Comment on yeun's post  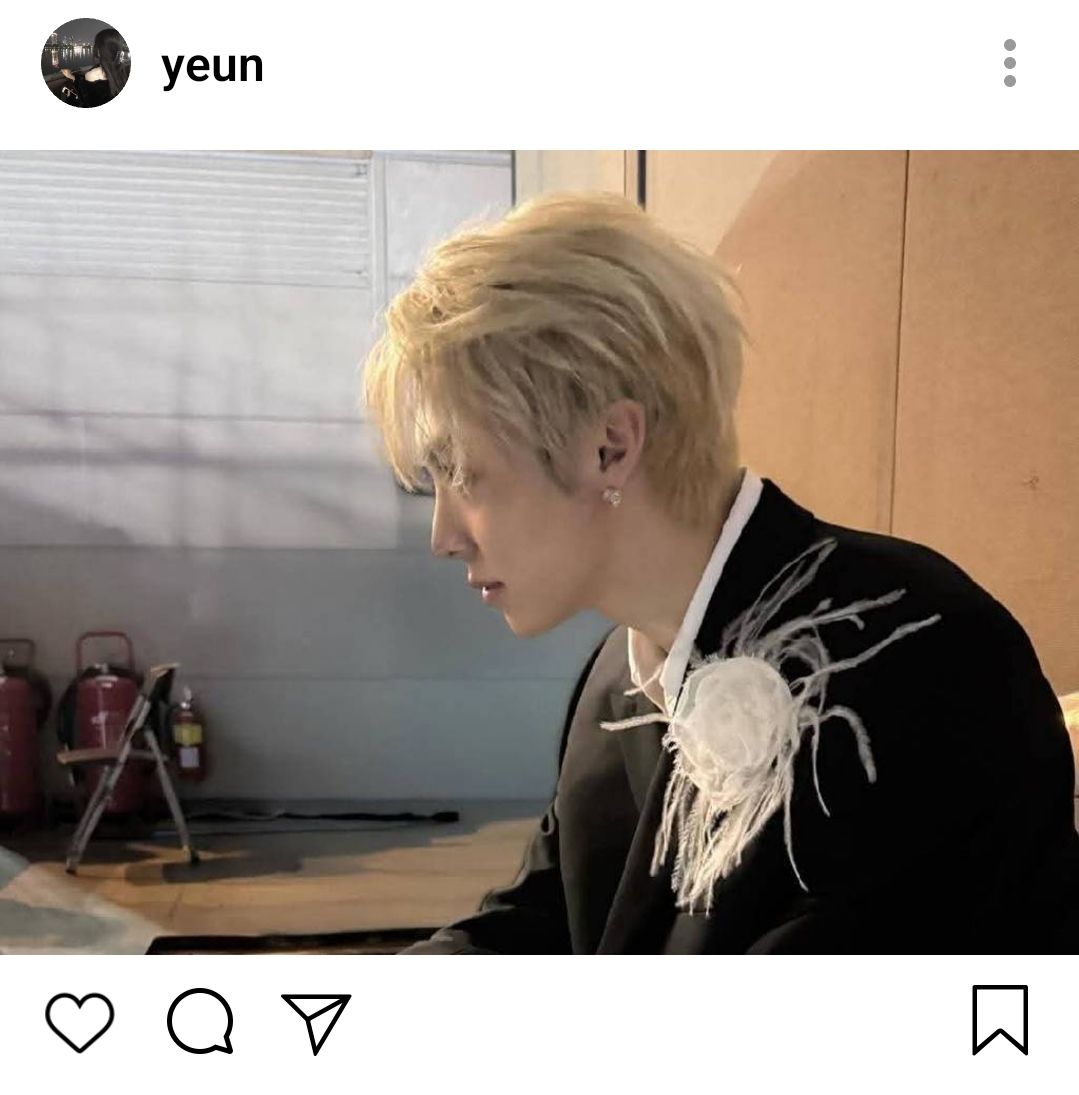200,1020
